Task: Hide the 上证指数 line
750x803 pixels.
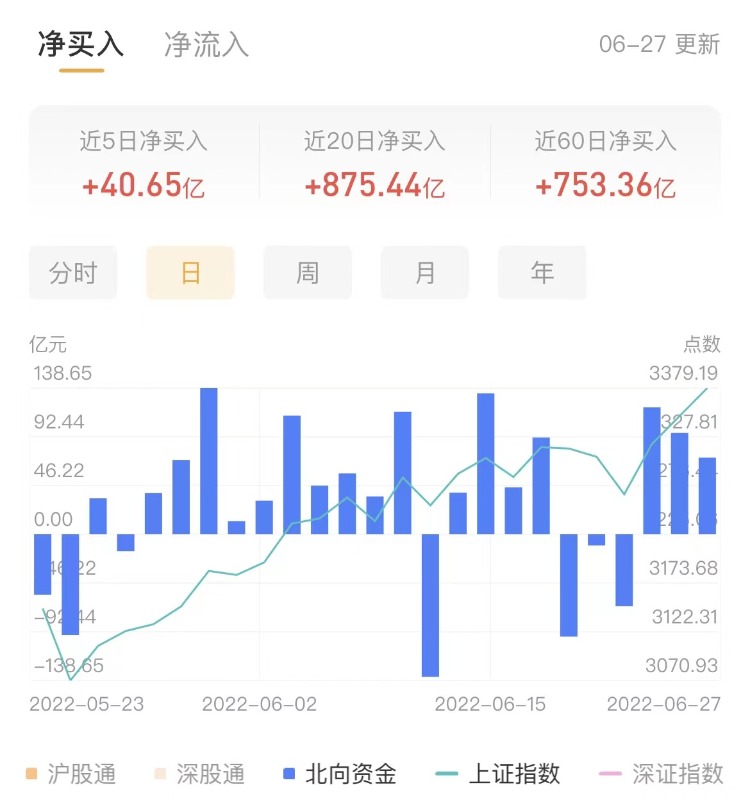Action: pos(500,773)
